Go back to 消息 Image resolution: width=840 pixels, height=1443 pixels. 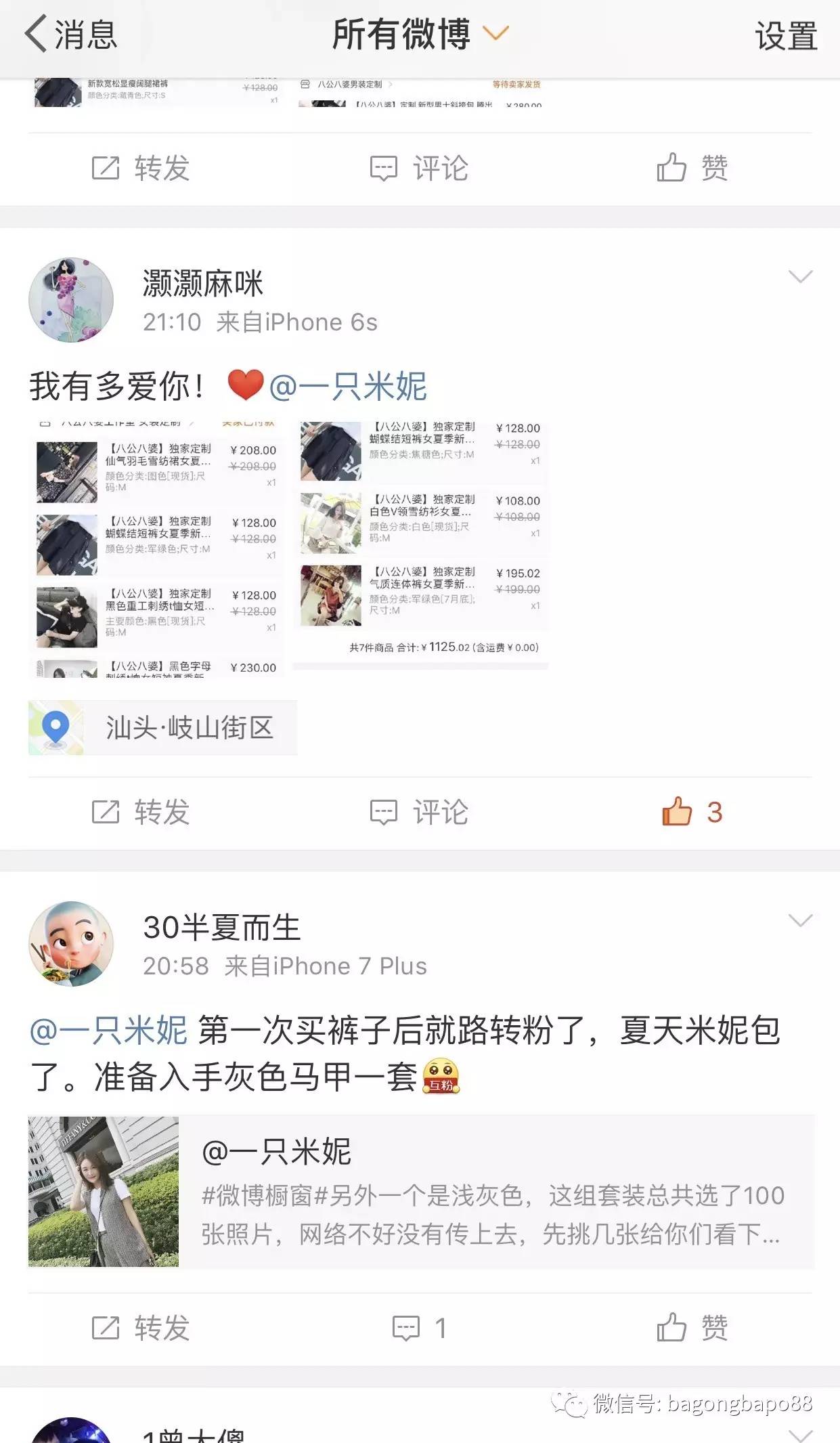pyautogui.click(x=71, y=35)
